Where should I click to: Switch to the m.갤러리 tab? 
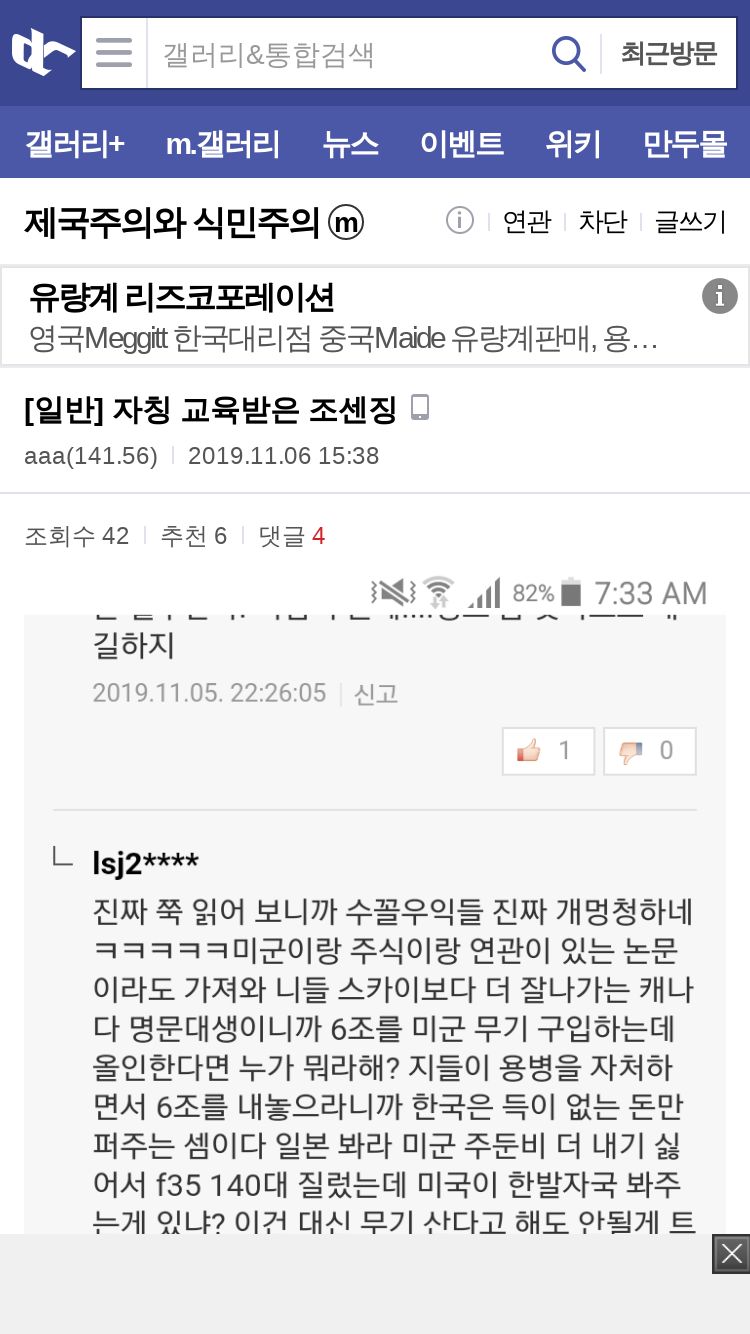(223, 144)
